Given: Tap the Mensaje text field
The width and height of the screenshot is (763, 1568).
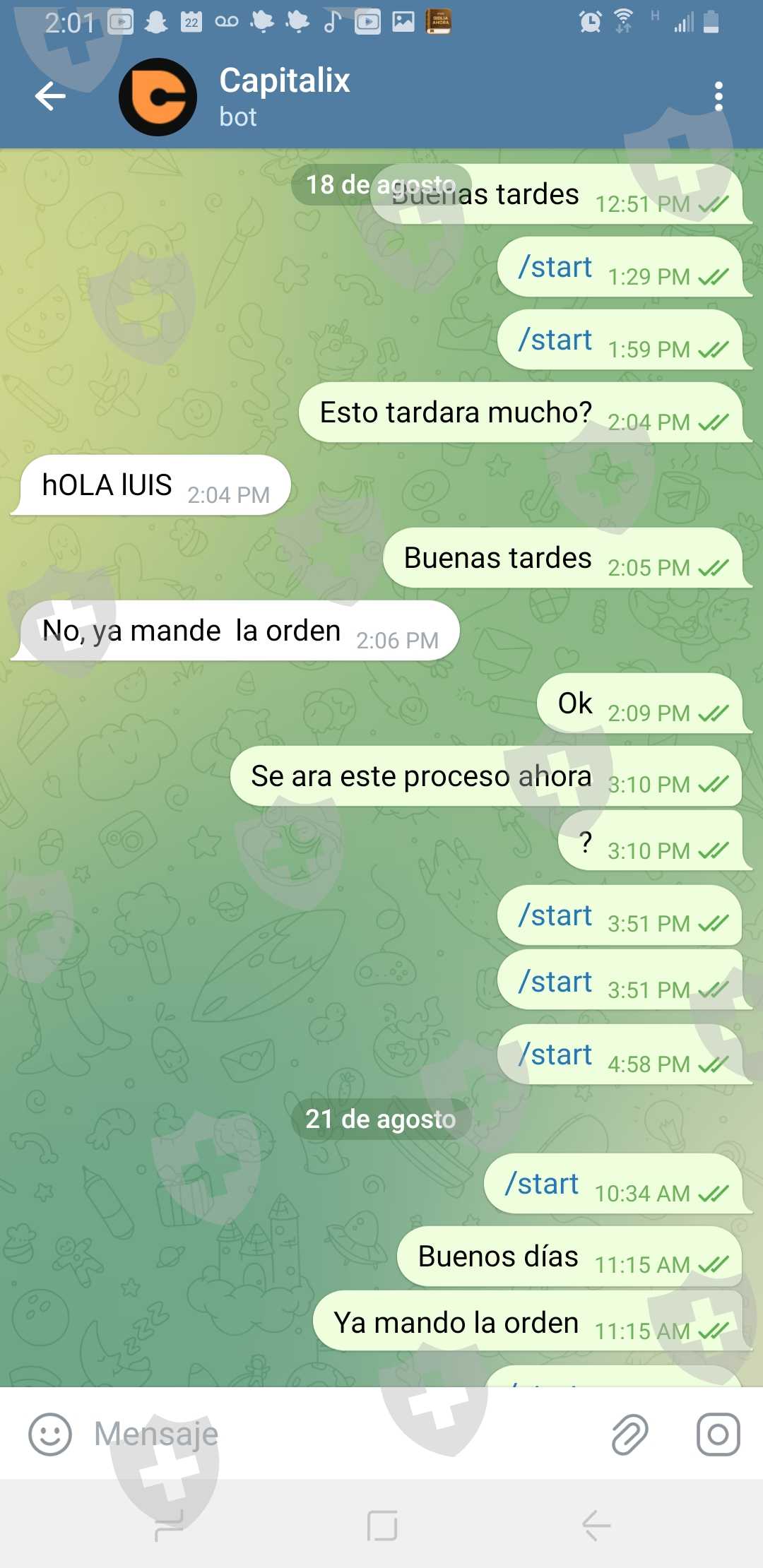Looking at the screenshot, I should (339, 1434).
